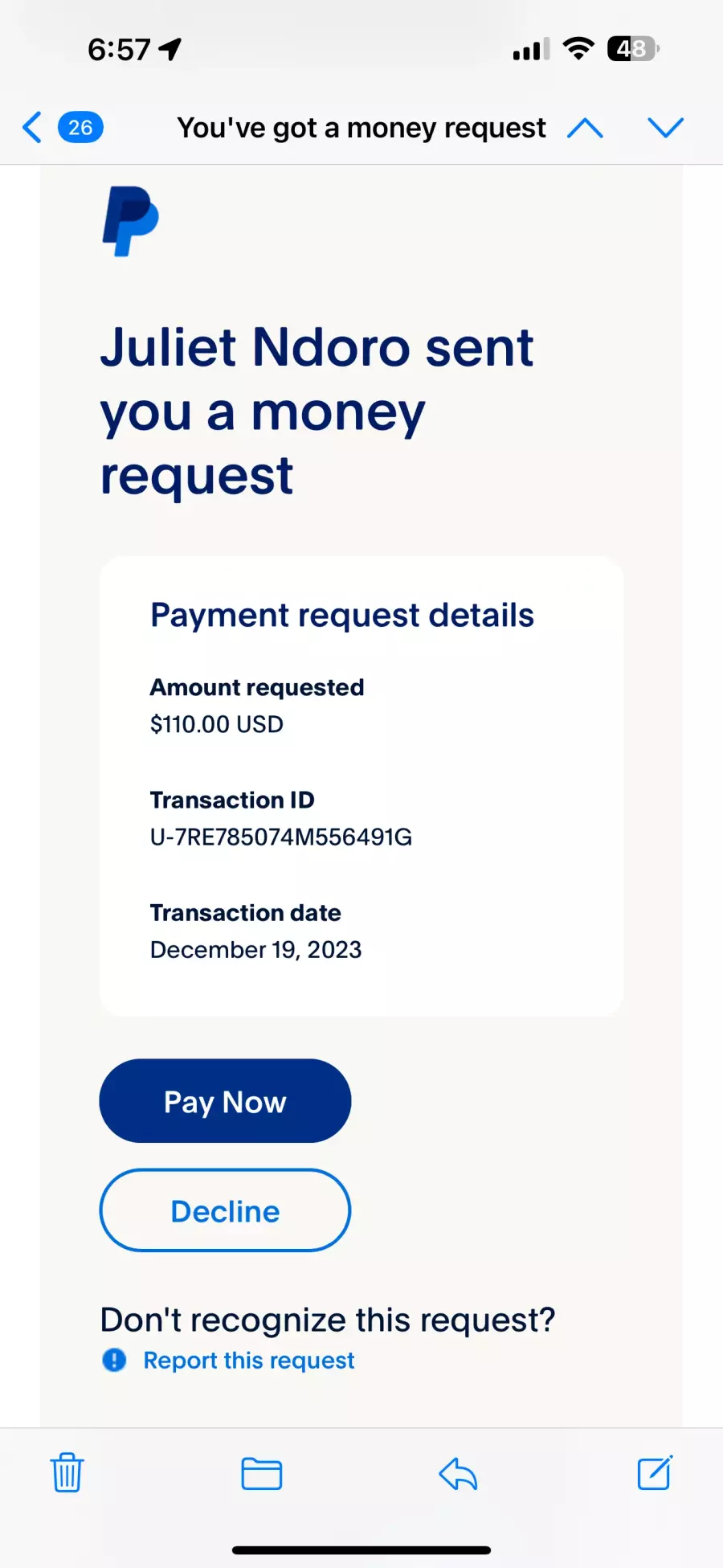The width and height of the screenshot is (723, 1568).
Task: Reply to this email
Action: [459, 1473]
